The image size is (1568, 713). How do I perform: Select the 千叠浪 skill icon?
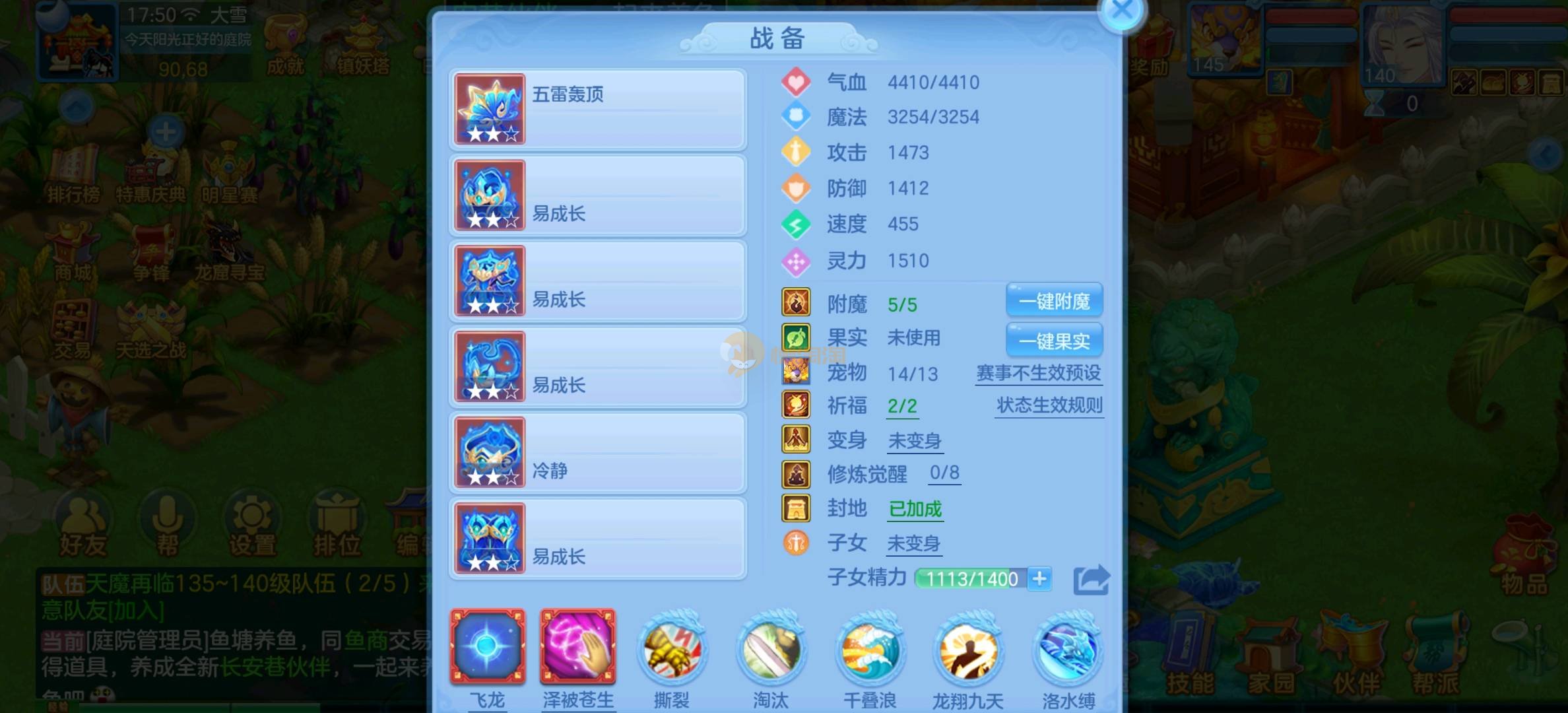870,650
